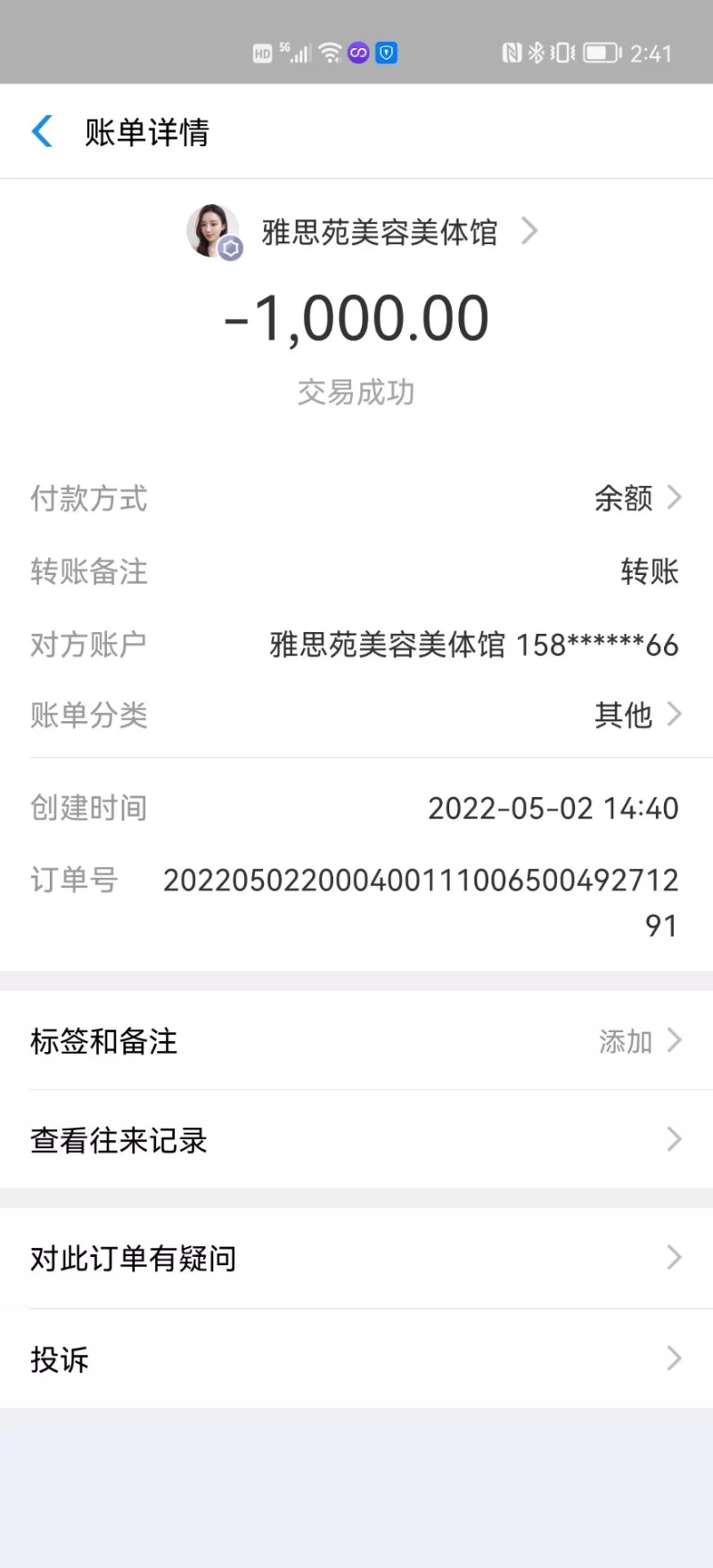Open 查看往来记录
The width and height of the screenshot is (713, 1568).
point(356,1140)
